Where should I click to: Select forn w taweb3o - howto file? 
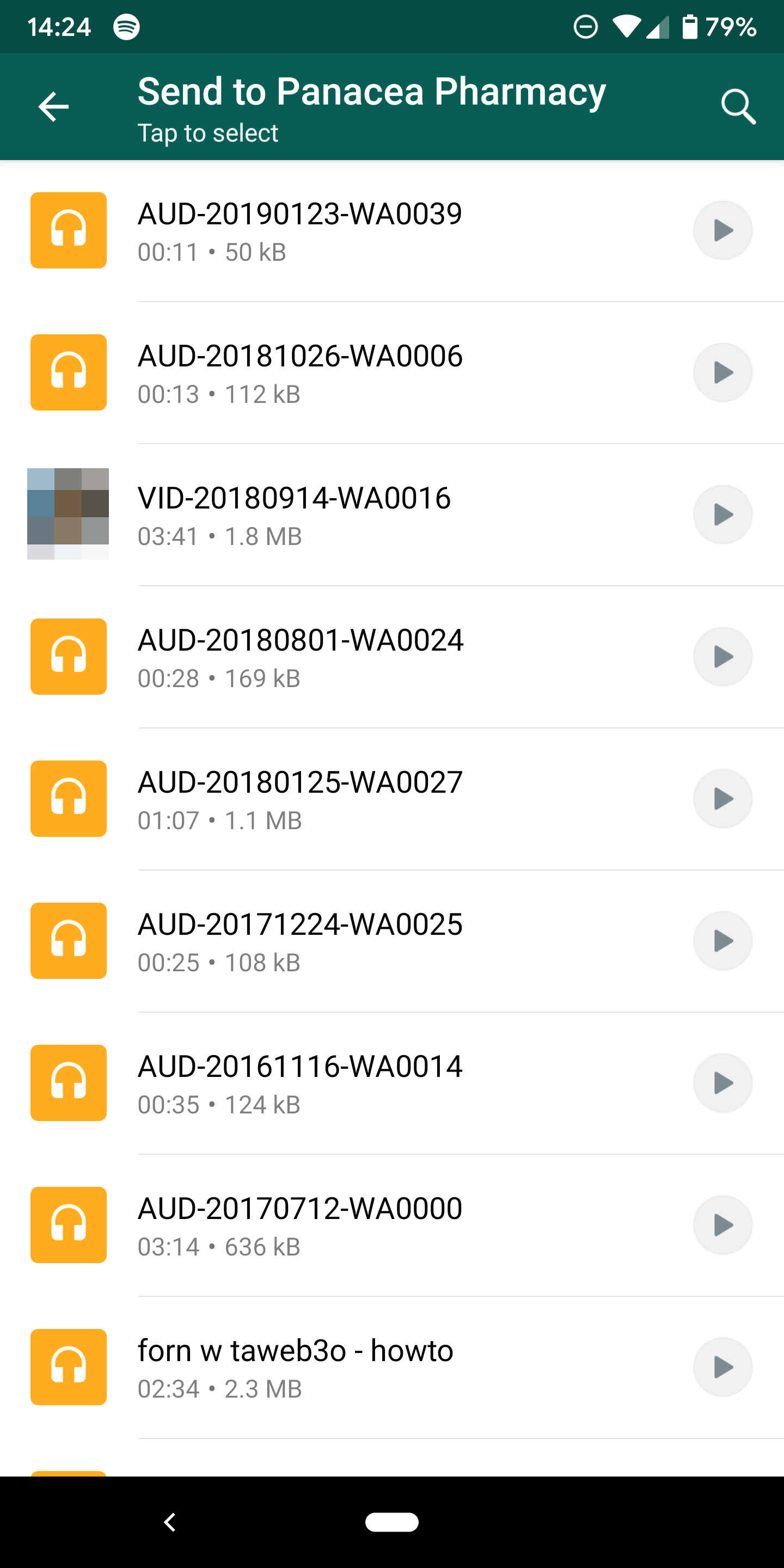pos(392,1367)
